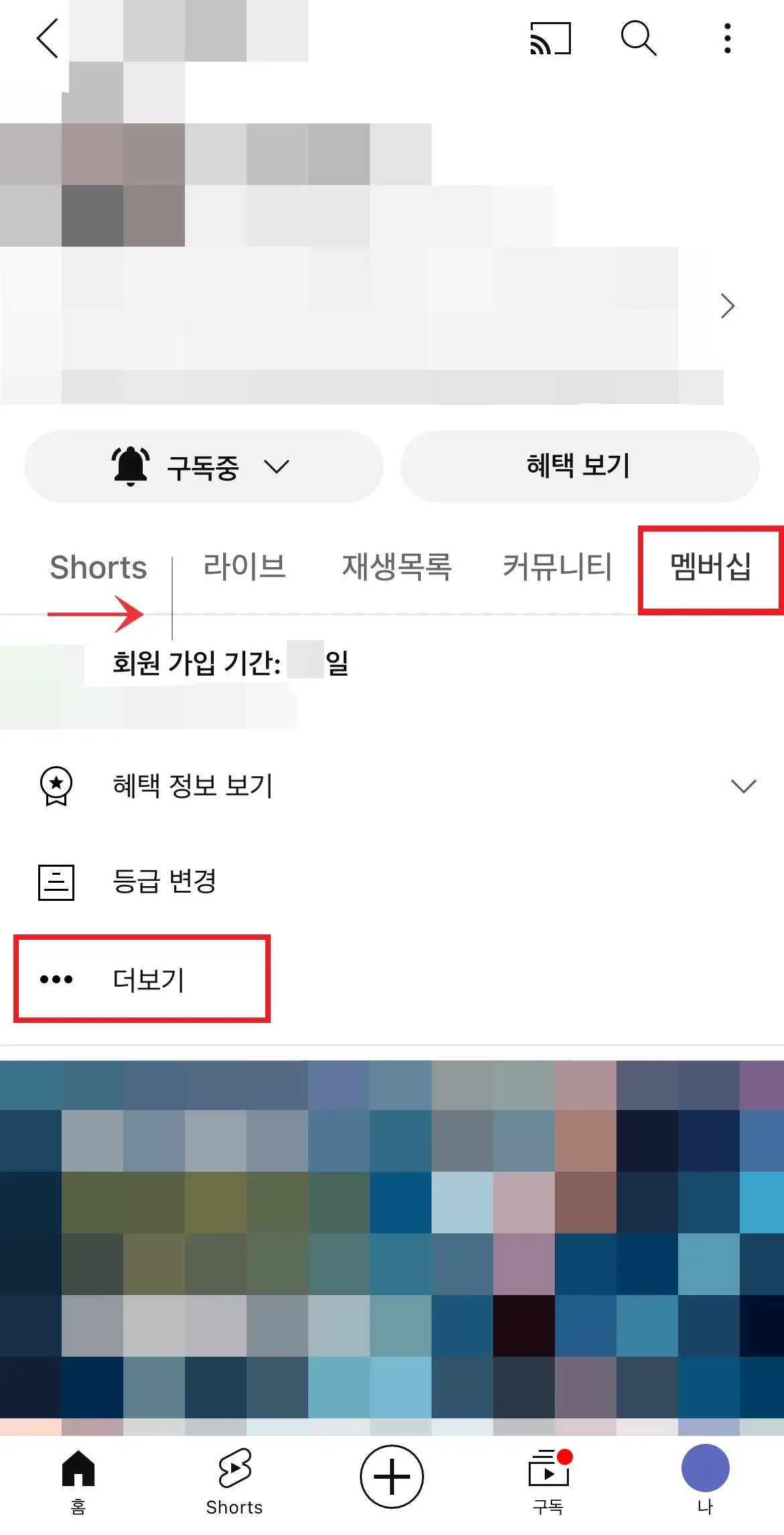Switch to the 멤버십 tab
784x1535 pixels.
pyautogui.click(x=710, y=568)
